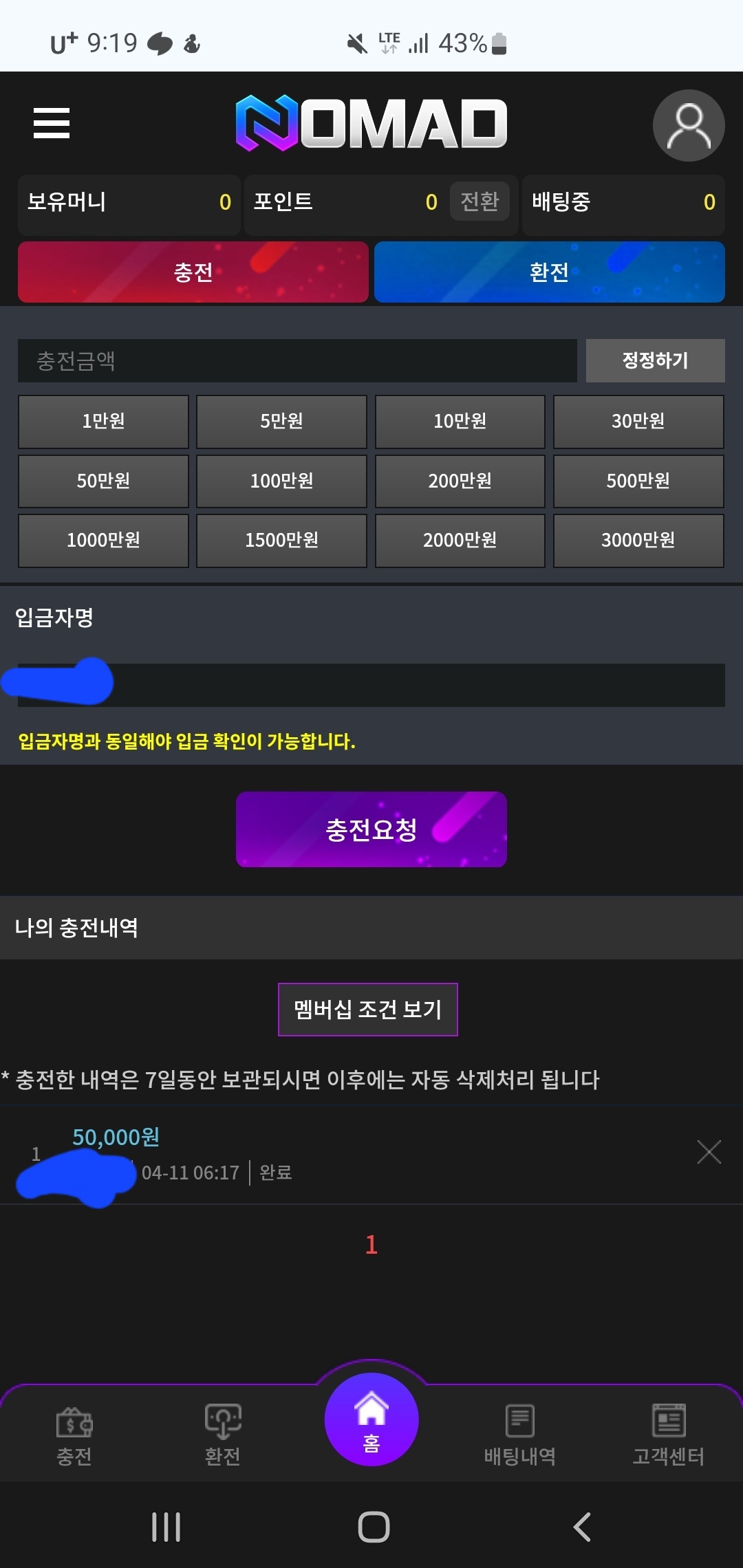Choose the 3000만원 amount button
The image size is (743, 1568).
coord(638,541)
